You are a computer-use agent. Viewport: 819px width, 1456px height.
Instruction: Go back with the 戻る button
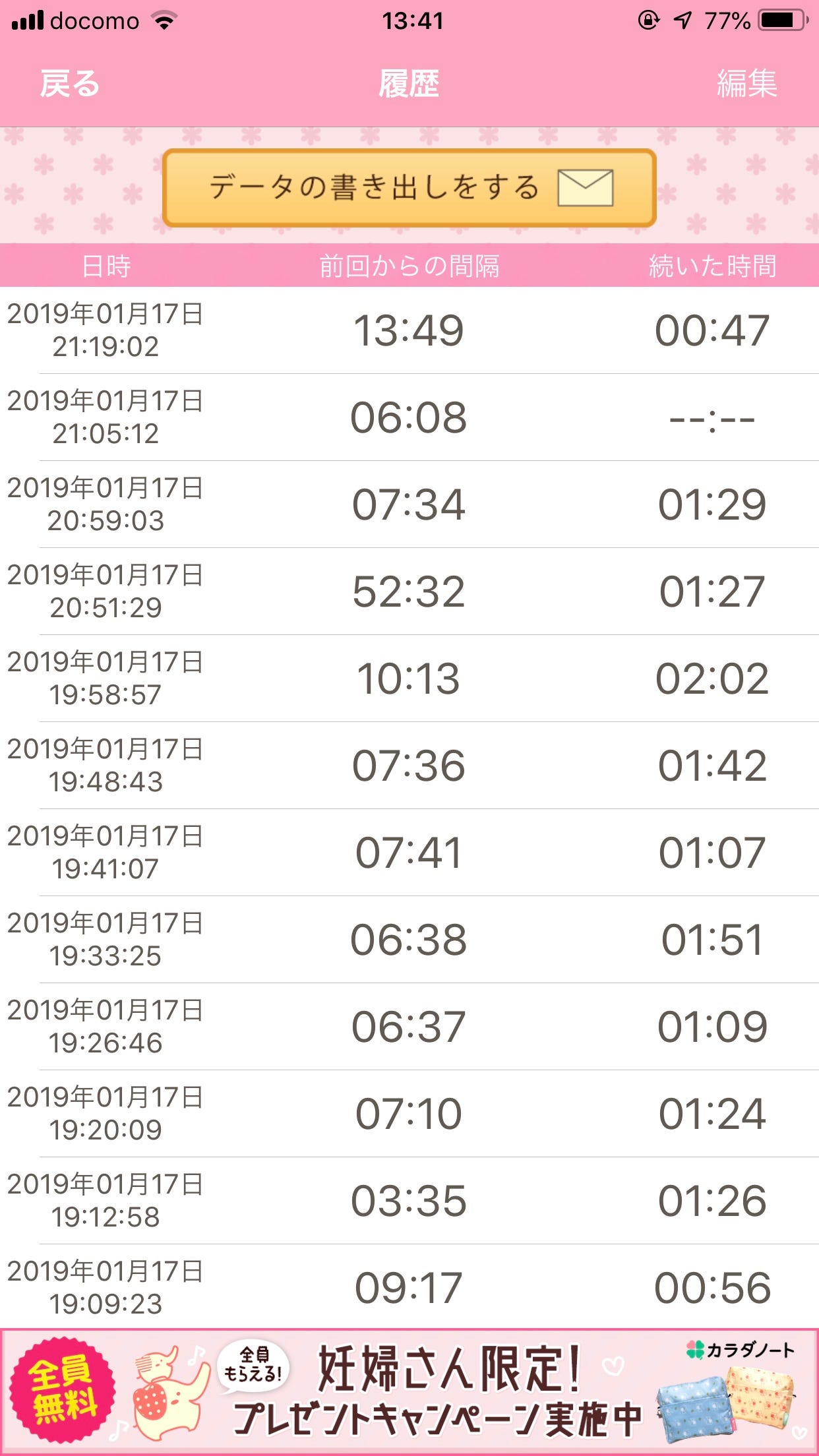69,84
